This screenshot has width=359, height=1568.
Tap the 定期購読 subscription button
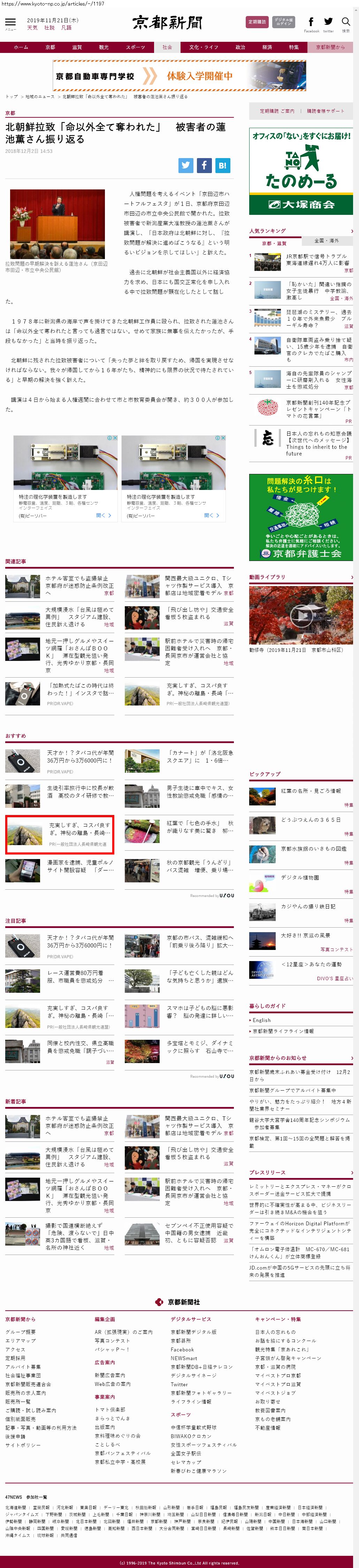[257, 22]
